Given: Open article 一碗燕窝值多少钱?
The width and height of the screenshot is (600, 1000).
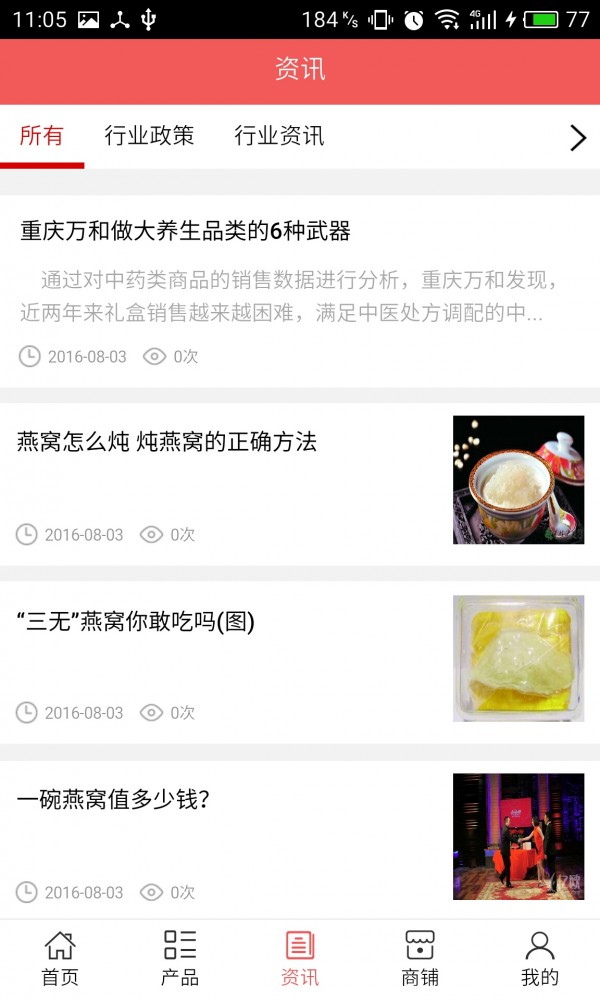Looking at the screenshot, I should tap(113, 800).
